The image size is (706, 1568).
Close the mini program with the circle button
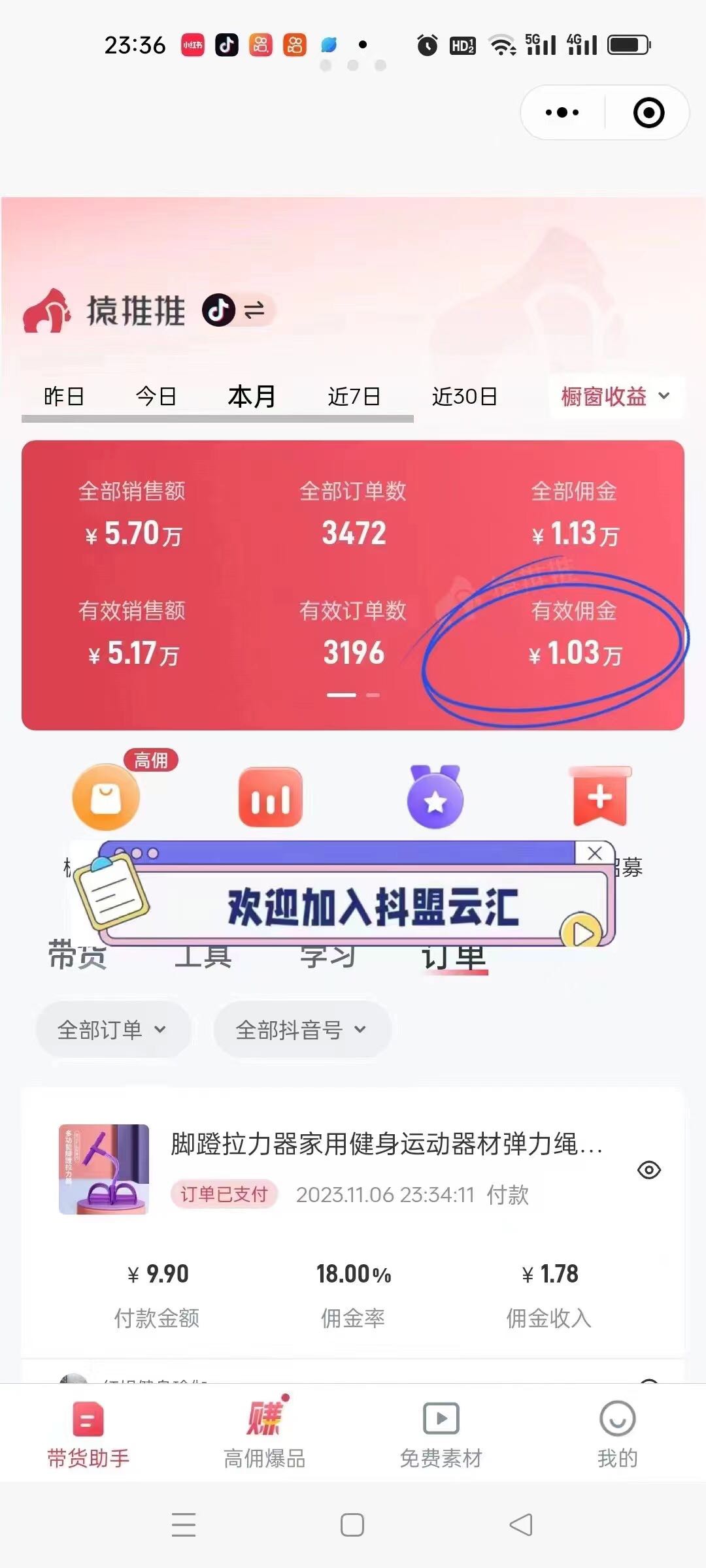(648, 112)
